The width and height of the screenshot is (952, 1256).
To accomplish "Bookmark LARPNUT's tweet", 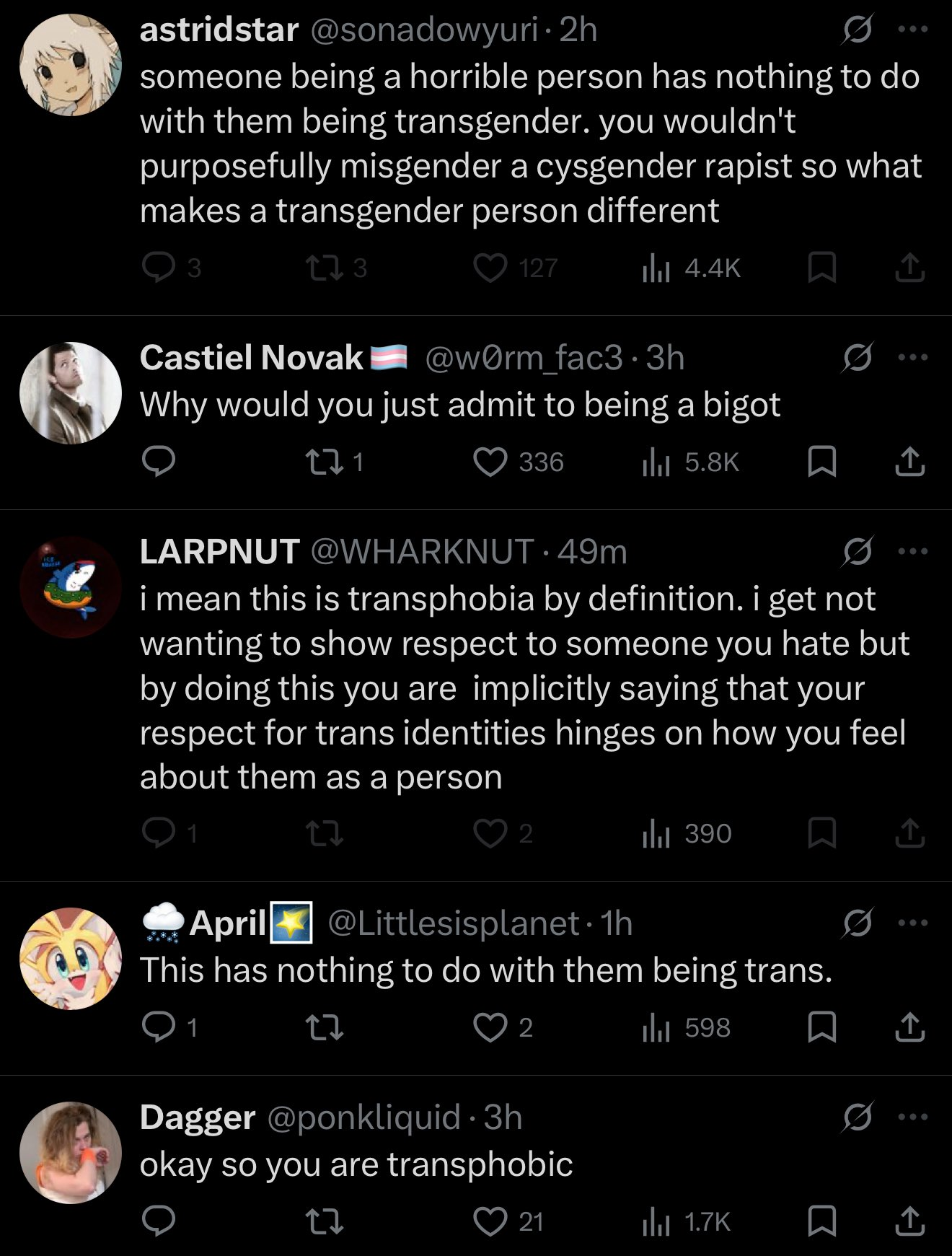I will [x=822, y=833].
